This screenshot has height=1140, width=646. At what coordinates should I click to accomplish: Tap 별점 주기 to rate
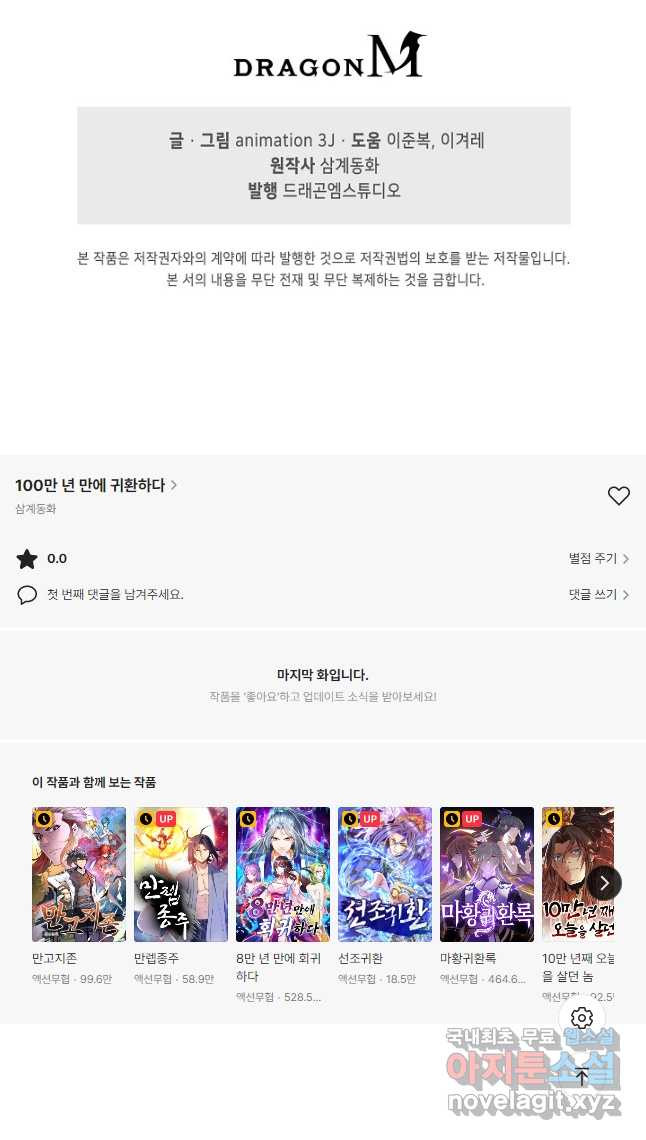coord(598,559)
